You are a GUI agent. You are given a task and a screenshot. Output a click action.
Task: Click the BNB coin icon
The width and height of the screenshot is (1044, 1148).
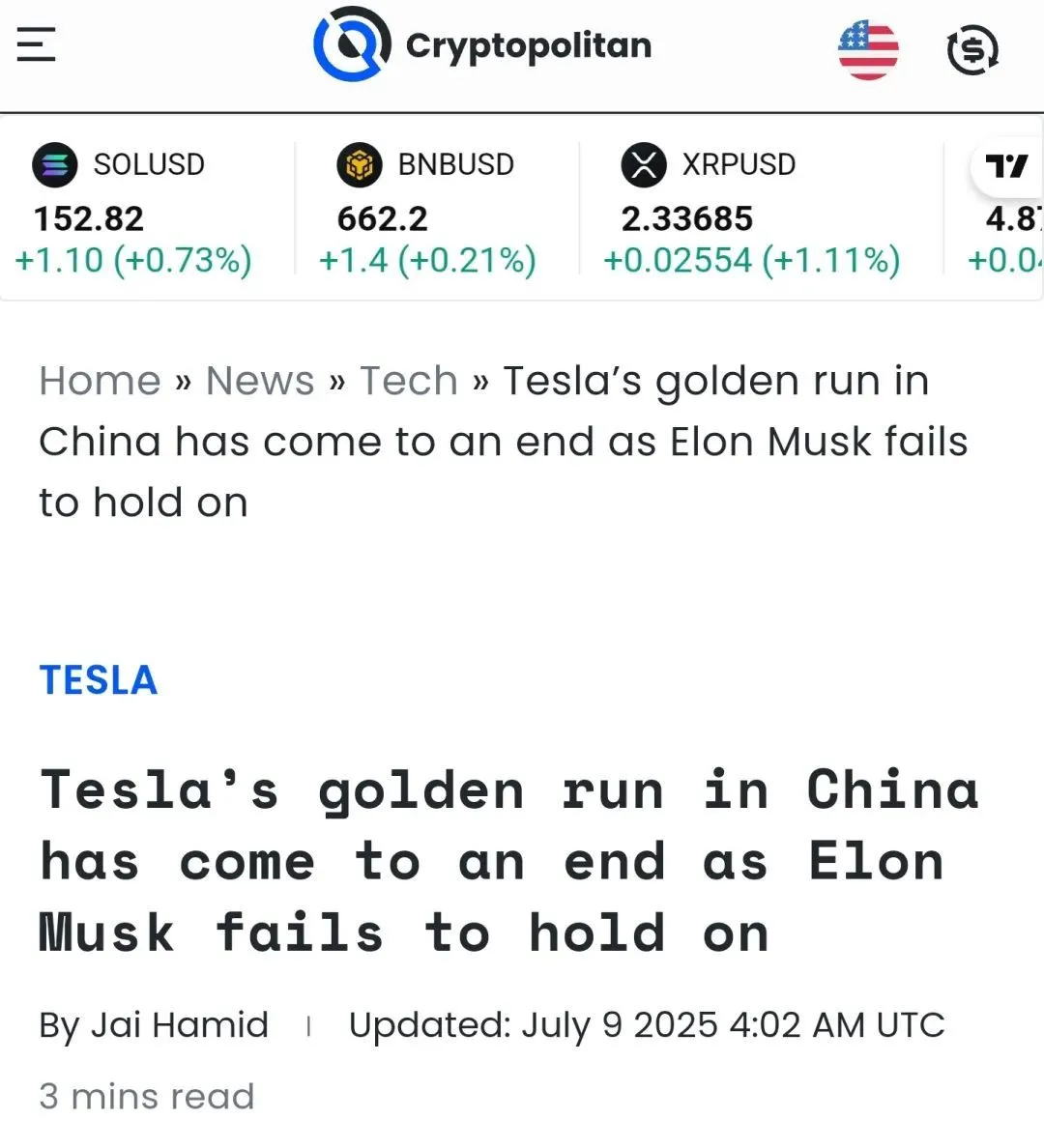pos(359,164)
